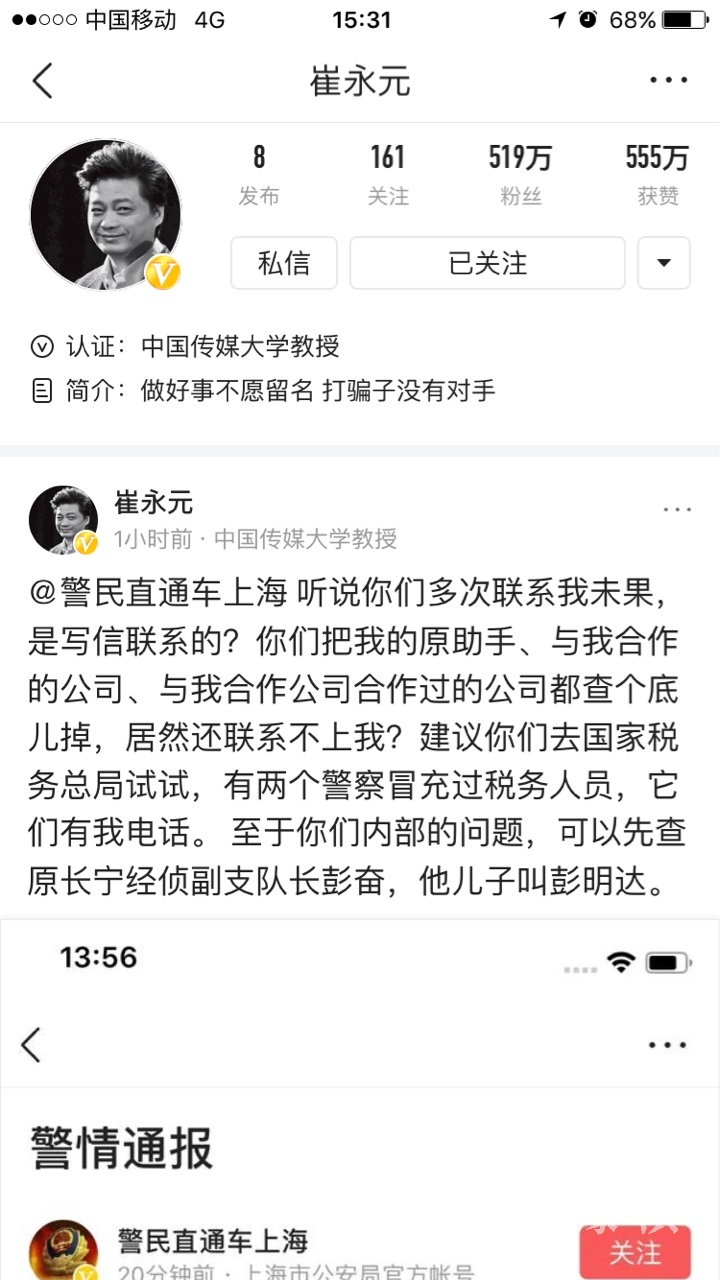View the 161 关注 following list
The width and height of the screenshot is (720, 1280).
pos(388,174)
